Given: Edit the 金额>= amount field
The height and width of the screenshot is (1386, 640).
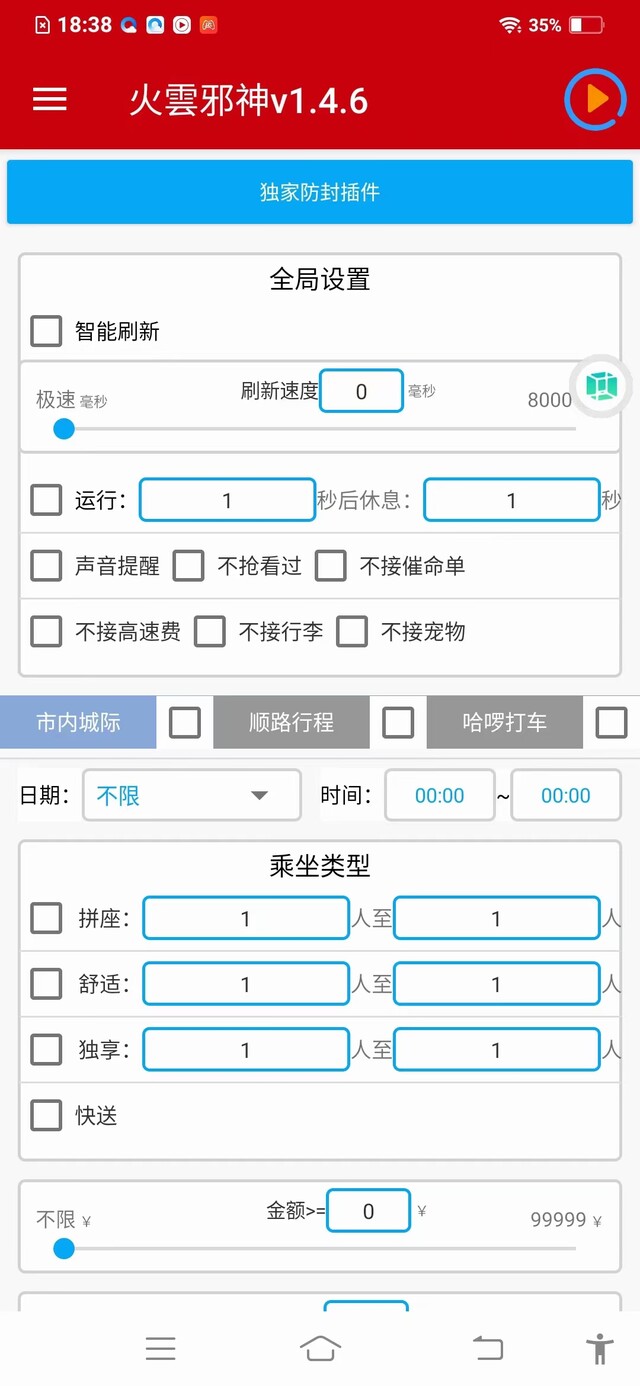Looking at the screenshot, I should [x=368, y=1211].
